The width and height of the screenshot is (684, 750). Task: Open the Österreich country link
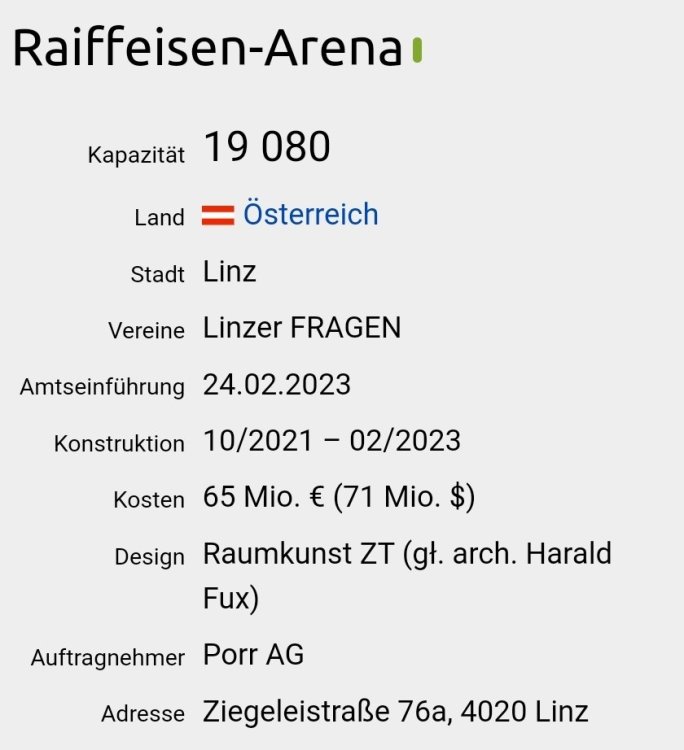tap(310, 215)
